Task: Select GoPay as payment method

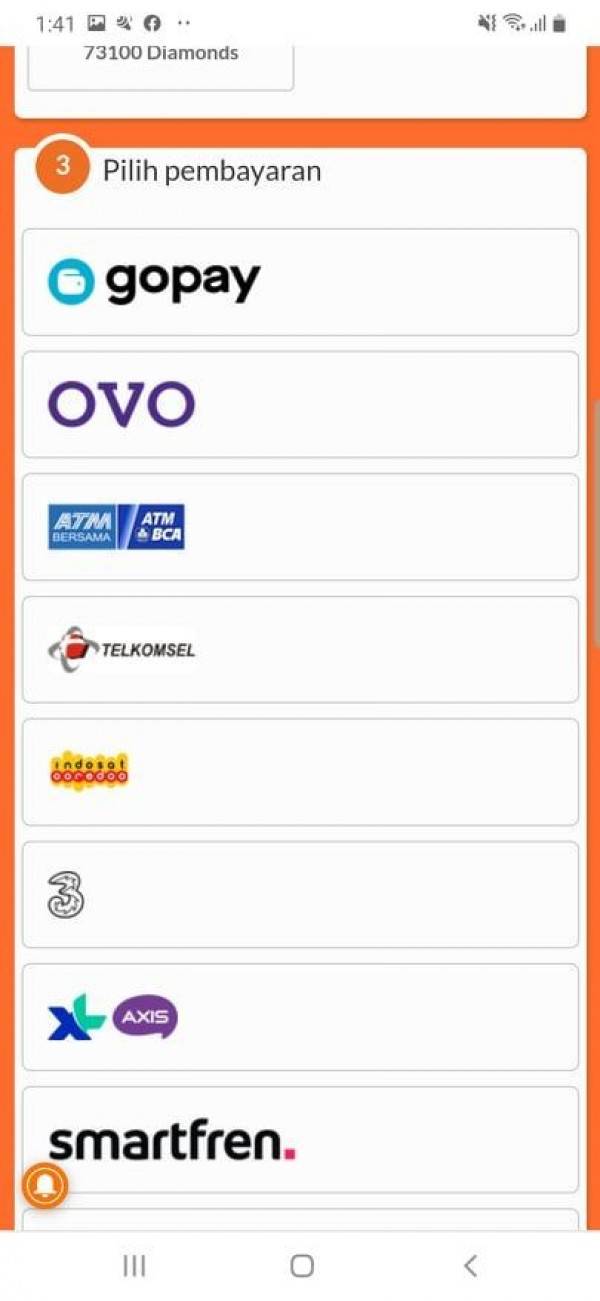Action: tap(300, 282)
